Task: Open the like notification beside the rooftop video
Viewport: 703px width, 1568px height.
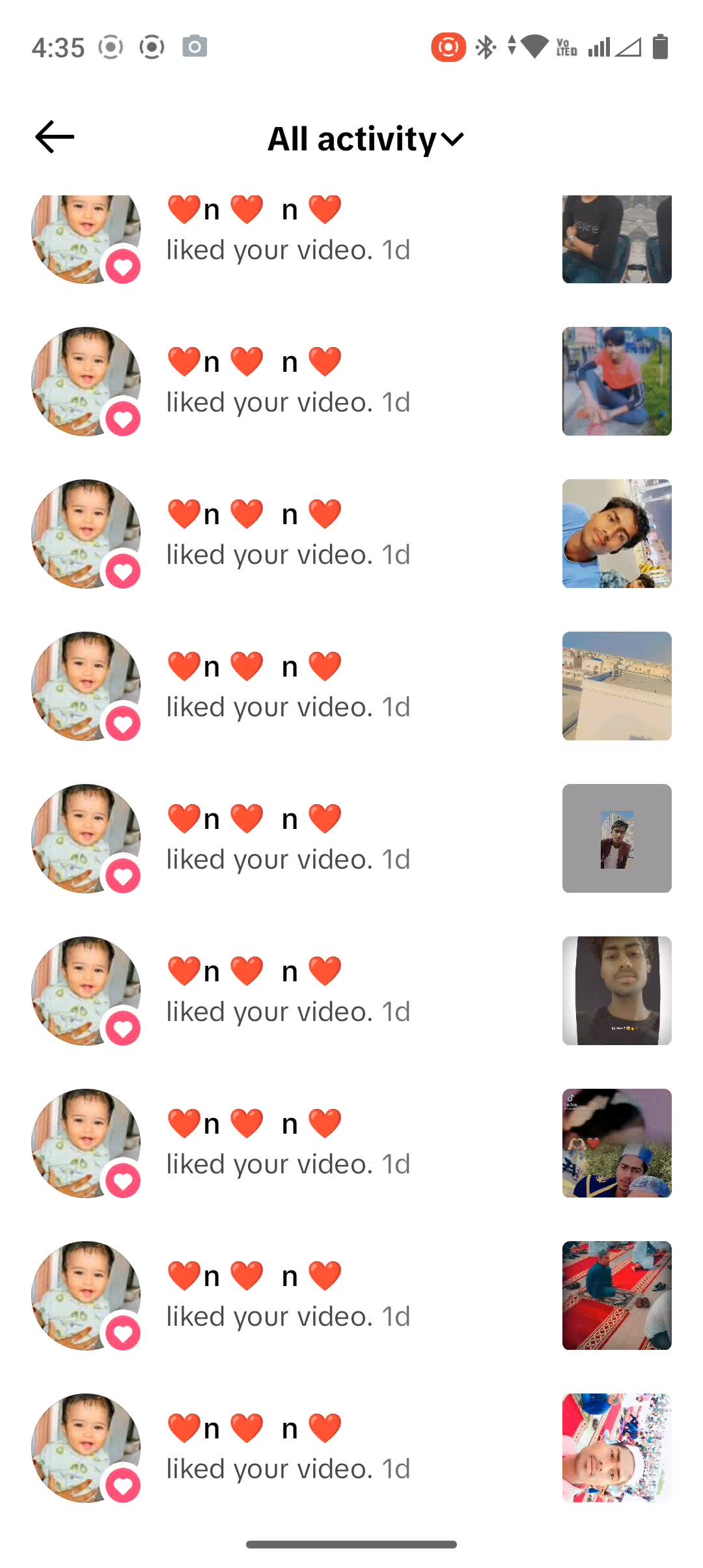Action: tap(351, 686)
